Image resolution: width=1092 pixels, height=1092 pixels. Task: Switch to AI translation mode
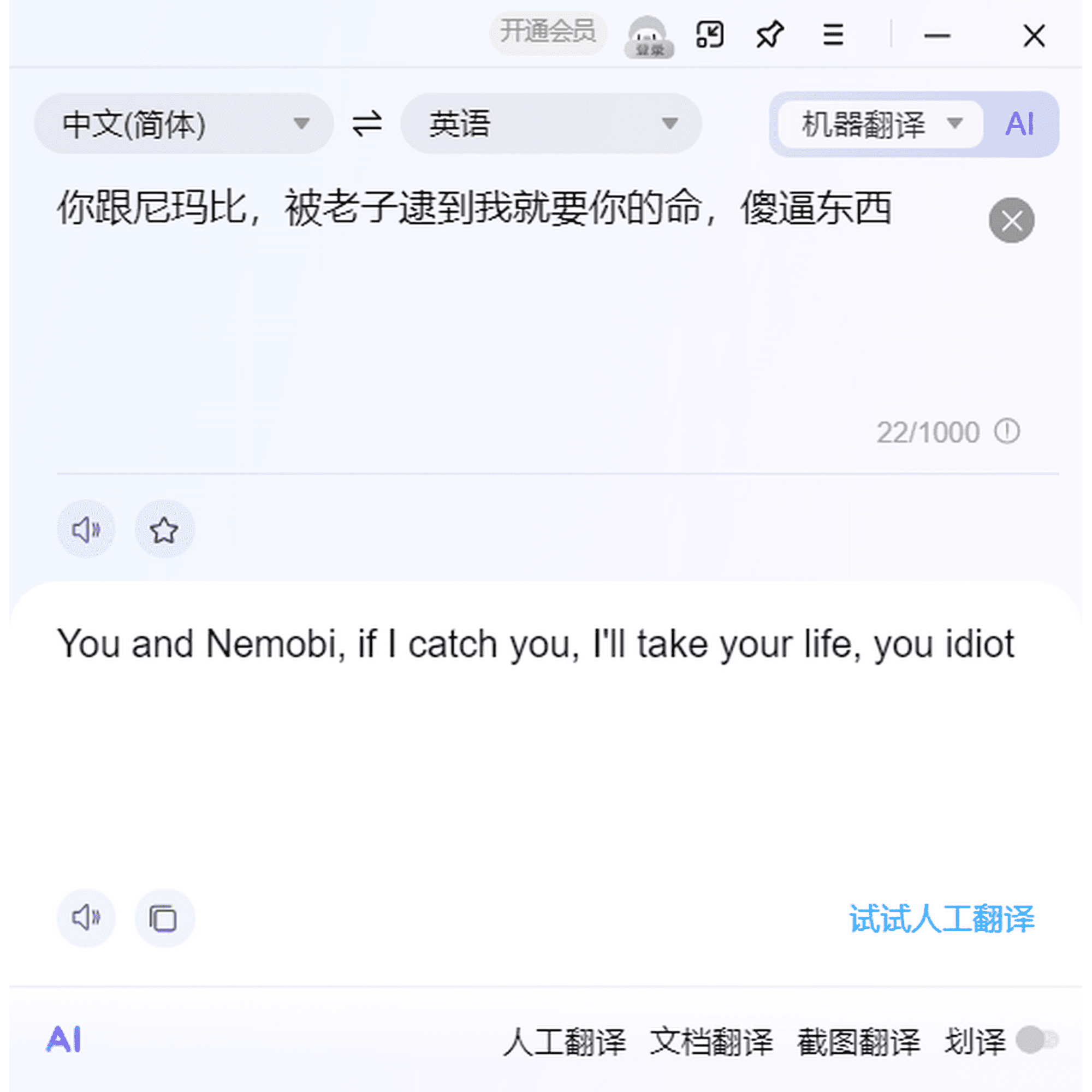click(1019, 124)
